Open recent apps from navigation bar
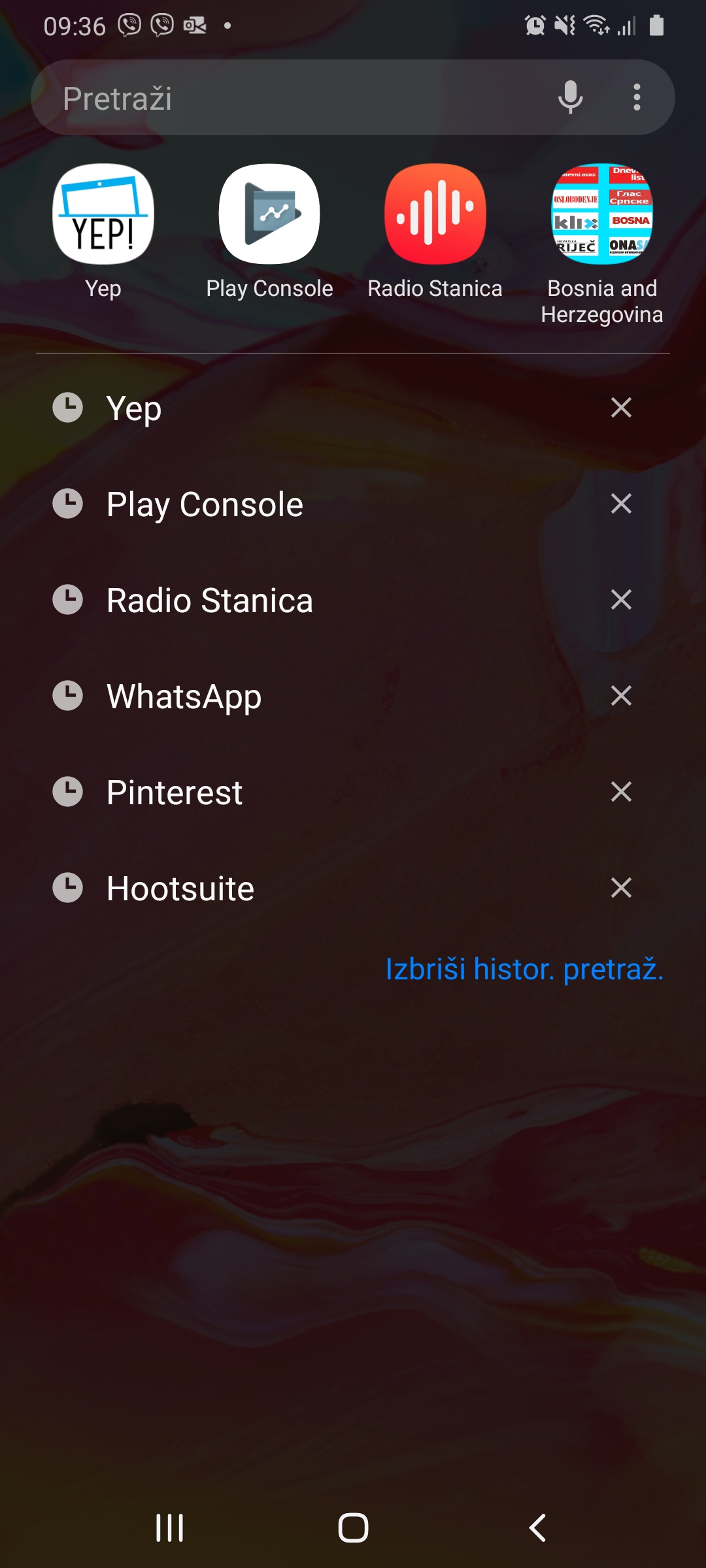 click(170, 1528)
